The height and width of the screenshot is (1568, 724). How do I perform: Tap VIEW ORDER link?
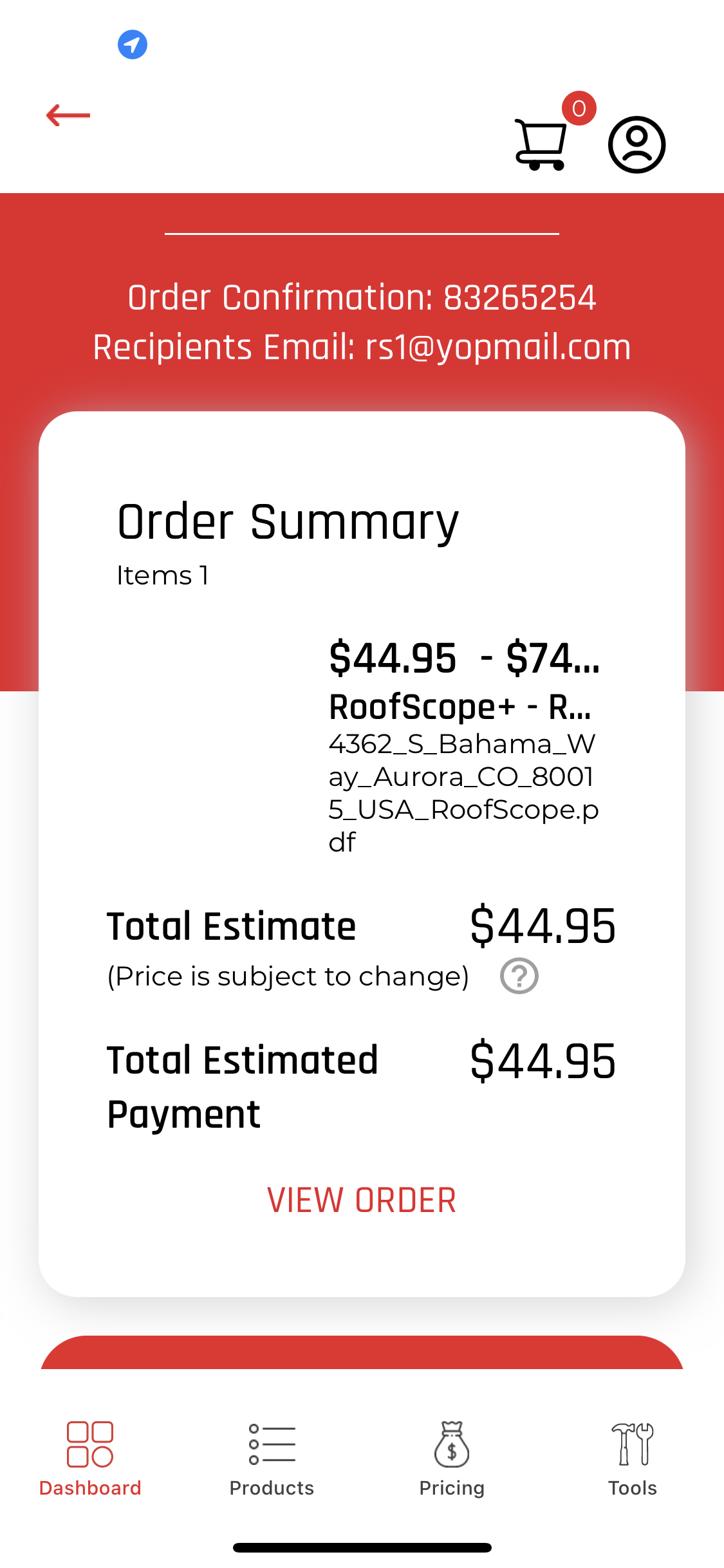click(362, 1200)
